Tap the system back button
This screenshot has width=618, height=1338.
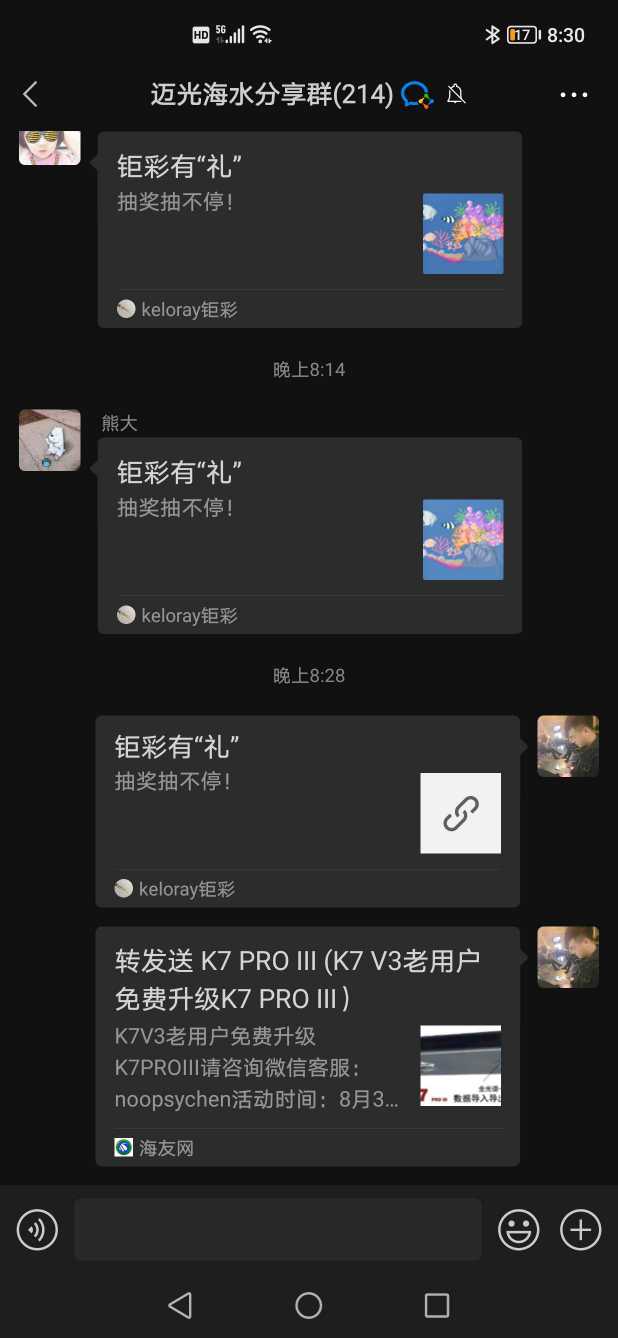click(180, 1305)
